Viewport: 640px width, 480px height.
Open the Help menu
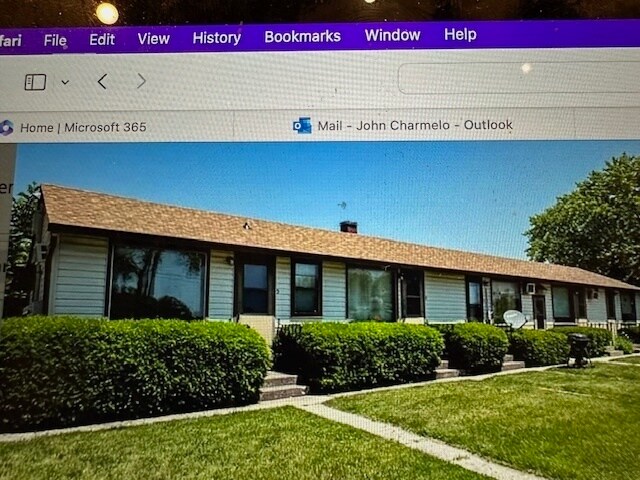pos(460,34)
